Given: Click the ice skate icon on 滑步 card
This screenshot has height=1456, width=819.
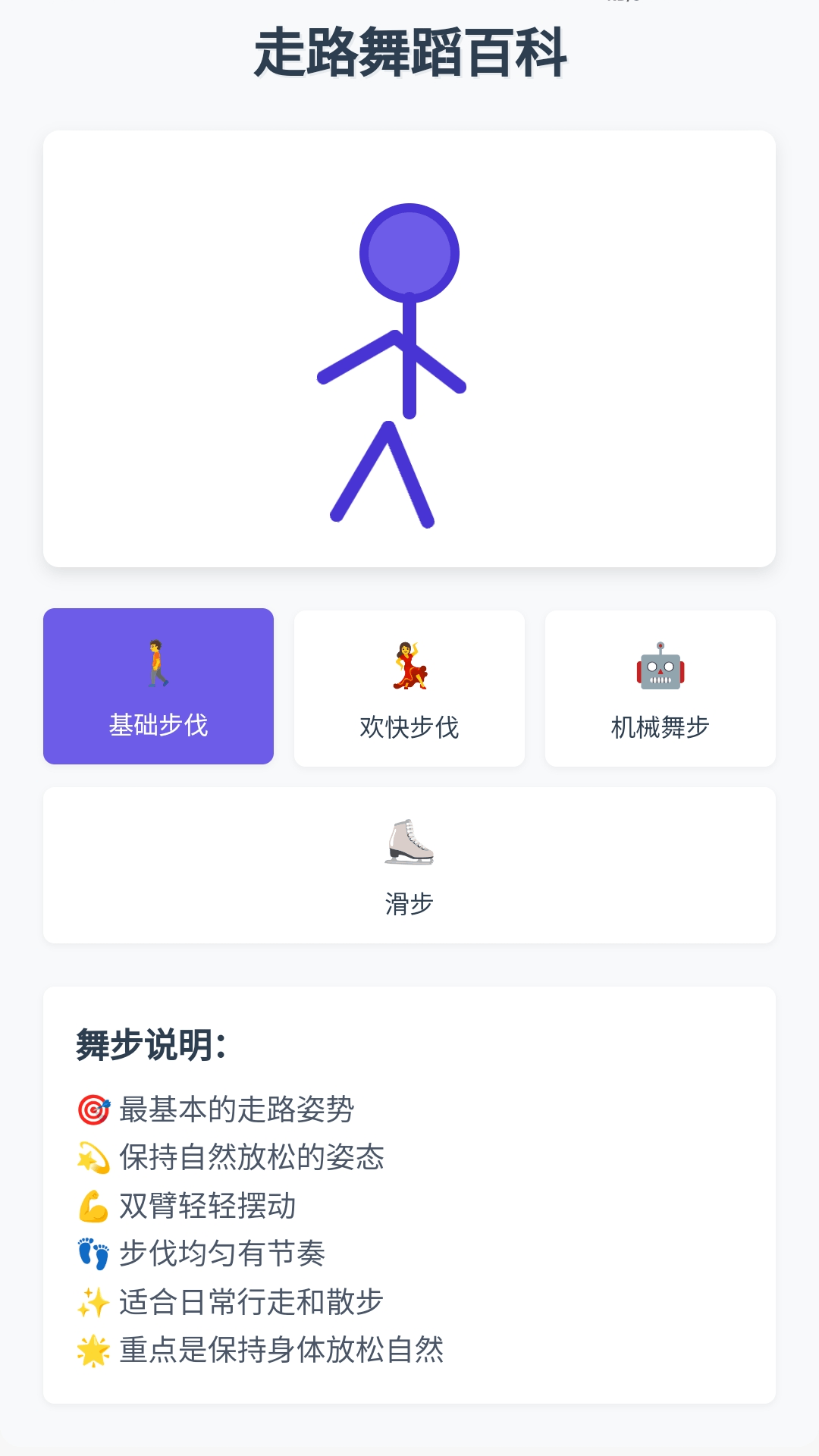Looking at the screenshot, I should 409,842.
